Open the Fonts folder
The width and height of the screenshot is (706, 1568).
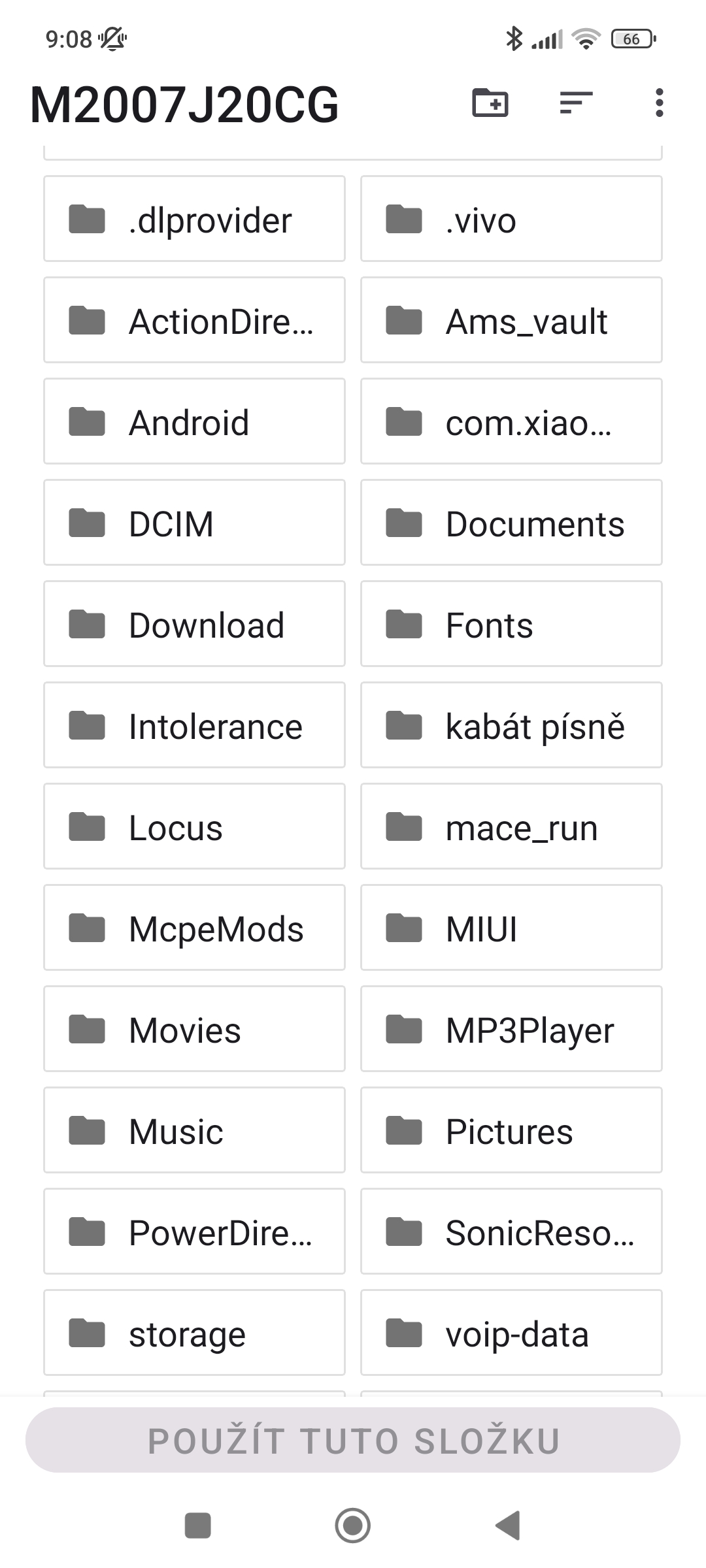(x=511, y=624)
